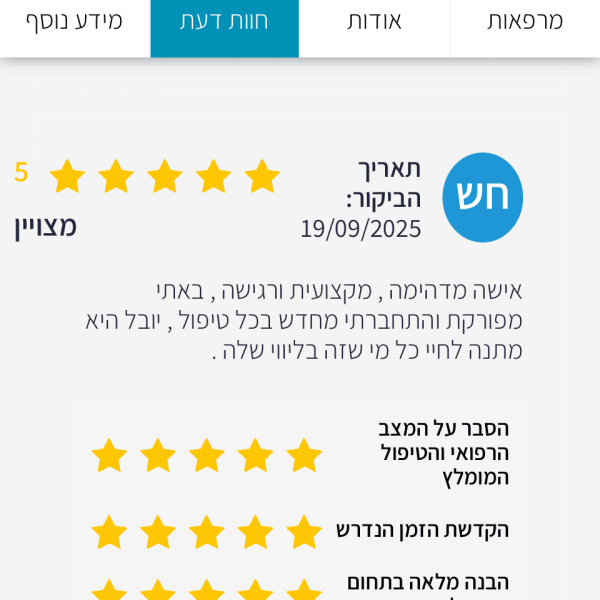Open the אודות tab

click(374, 22)
